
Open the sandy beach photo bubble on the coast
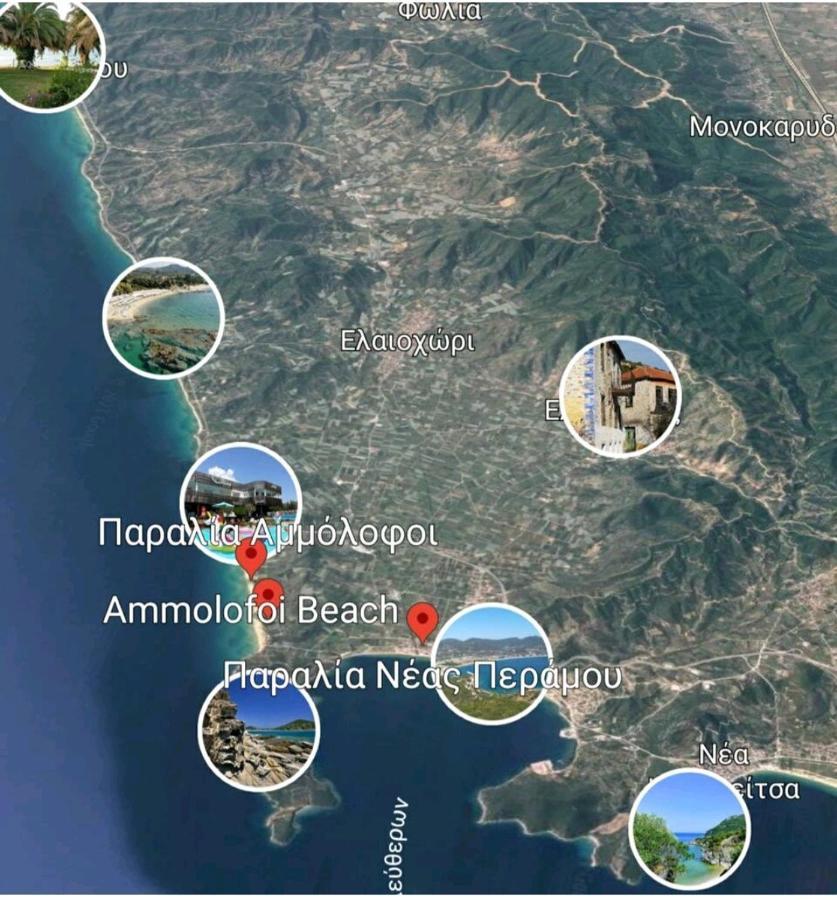pyautogui.click(x=163, y=318)
